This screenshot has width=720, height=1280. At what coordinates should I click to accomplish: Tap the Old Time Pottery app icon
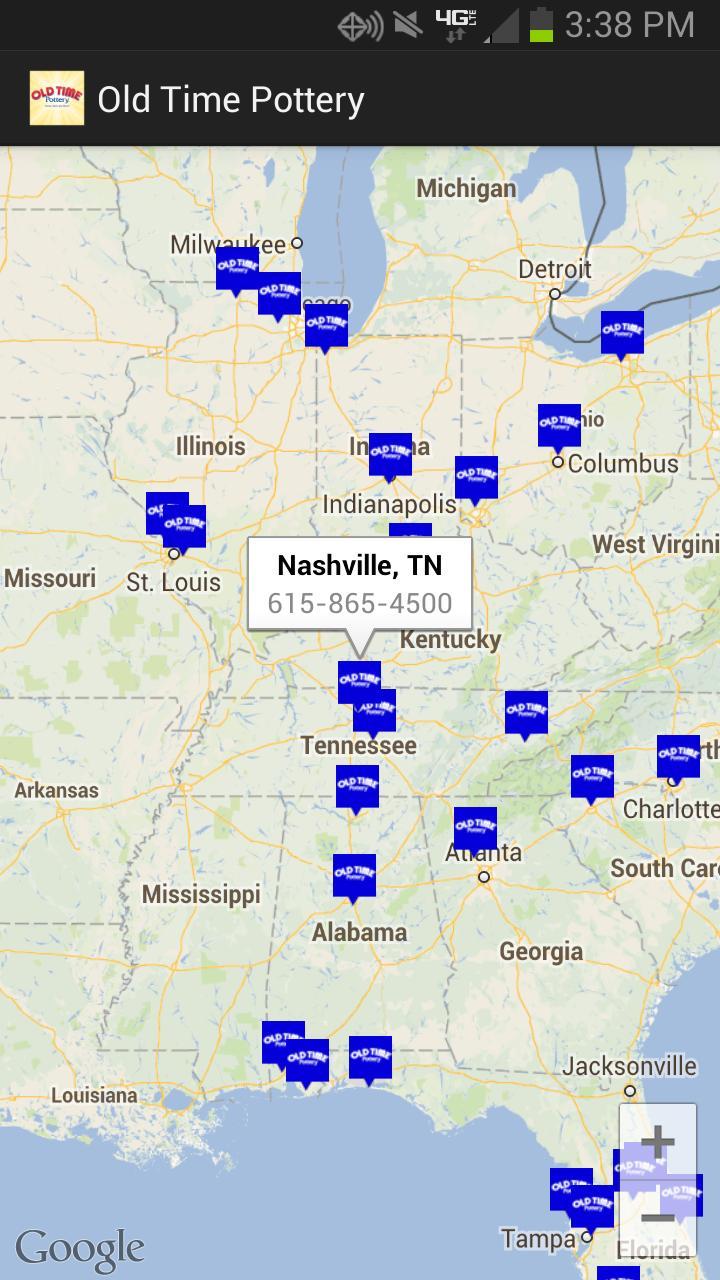pyautogui.click(x=57, y=99)
